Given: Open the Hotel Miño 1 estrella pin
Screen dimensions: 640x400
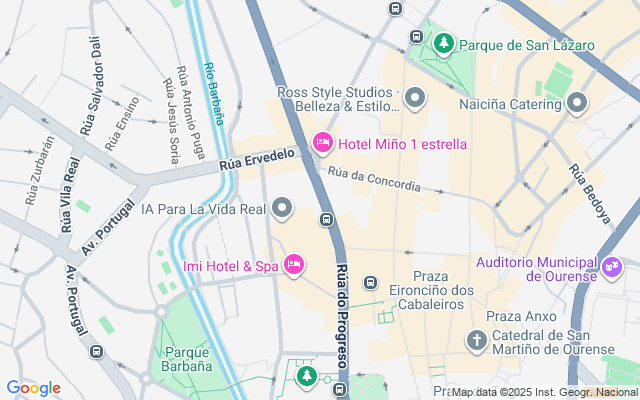Looking at the screenshot, I should point(323,143).
